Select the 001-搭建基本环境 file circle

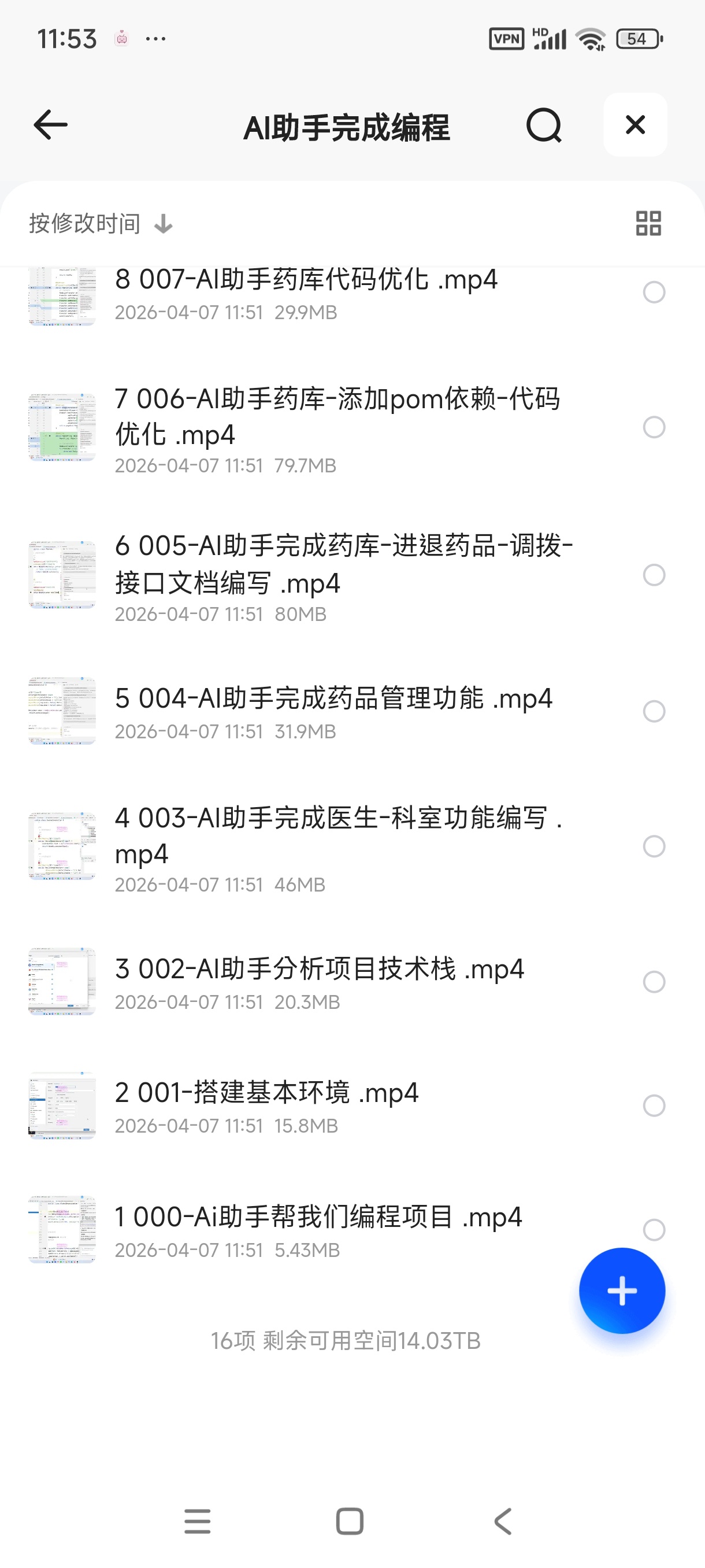pos(654,1105)
